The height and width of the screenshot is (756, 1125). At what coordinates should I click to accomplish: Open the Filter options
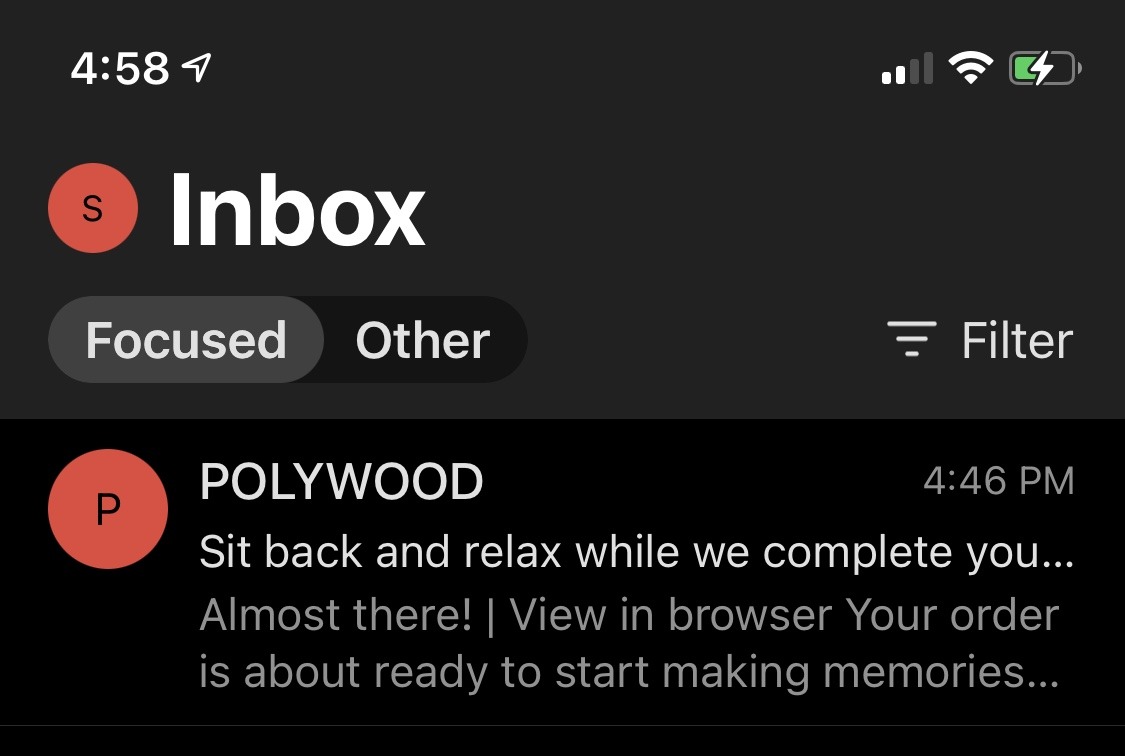point(980,340)
